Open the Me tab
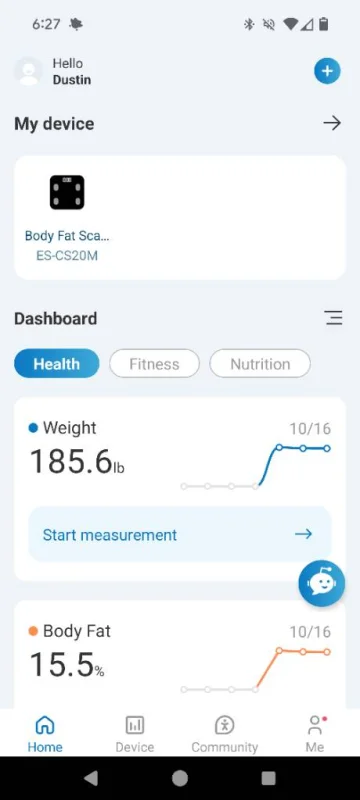This screenshot has width=360, height=800. click(315, 733)
